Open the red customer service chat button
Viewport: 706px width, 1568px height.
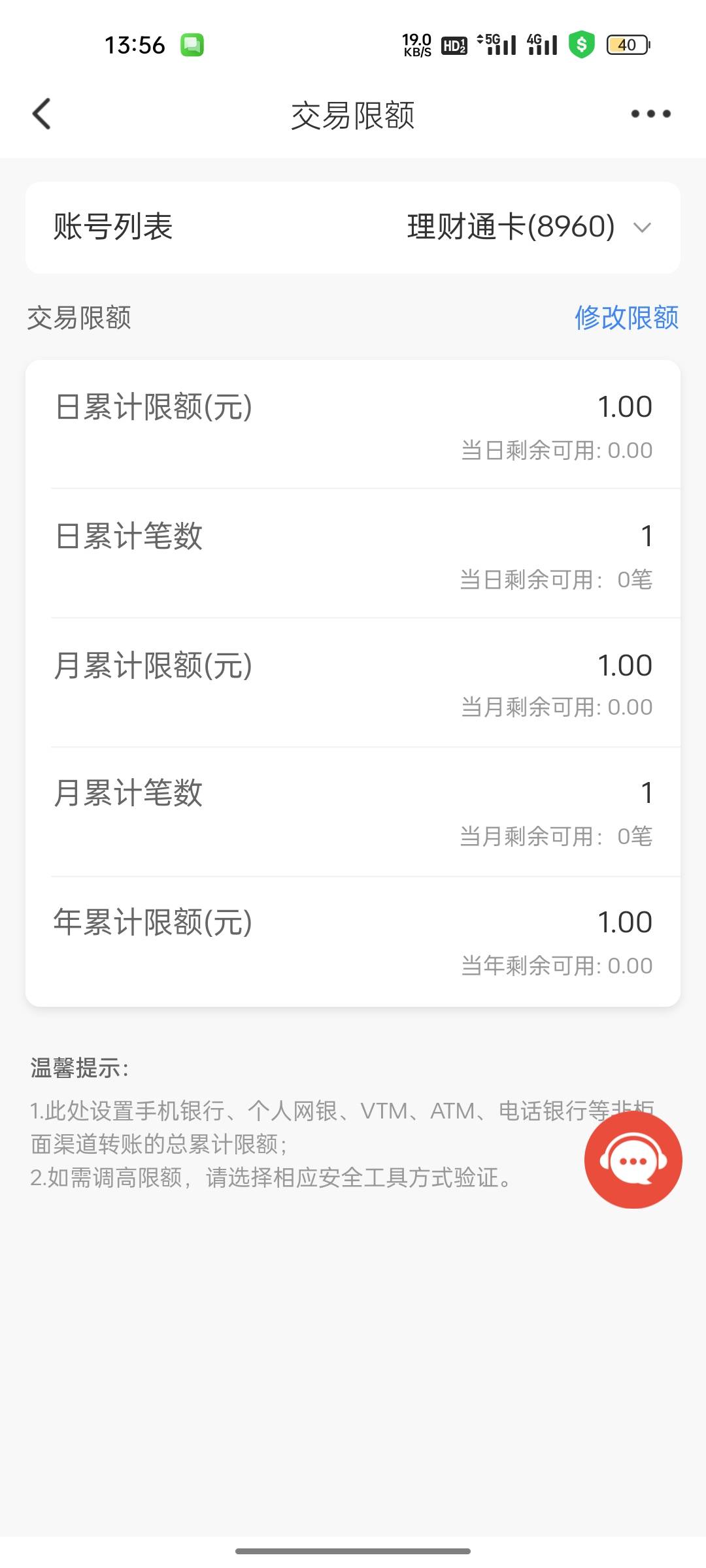pyautogui.click(x=633, y=1160)
